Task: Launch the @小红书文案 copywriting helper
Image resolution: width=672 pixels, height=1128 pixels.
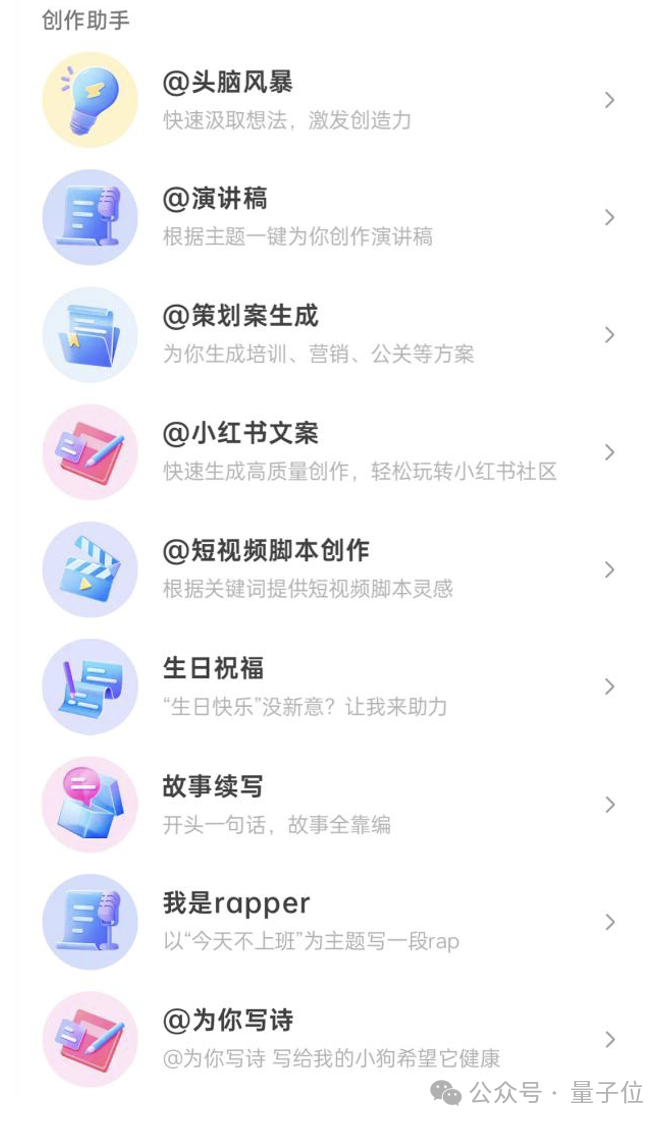Action: (240, 434)
